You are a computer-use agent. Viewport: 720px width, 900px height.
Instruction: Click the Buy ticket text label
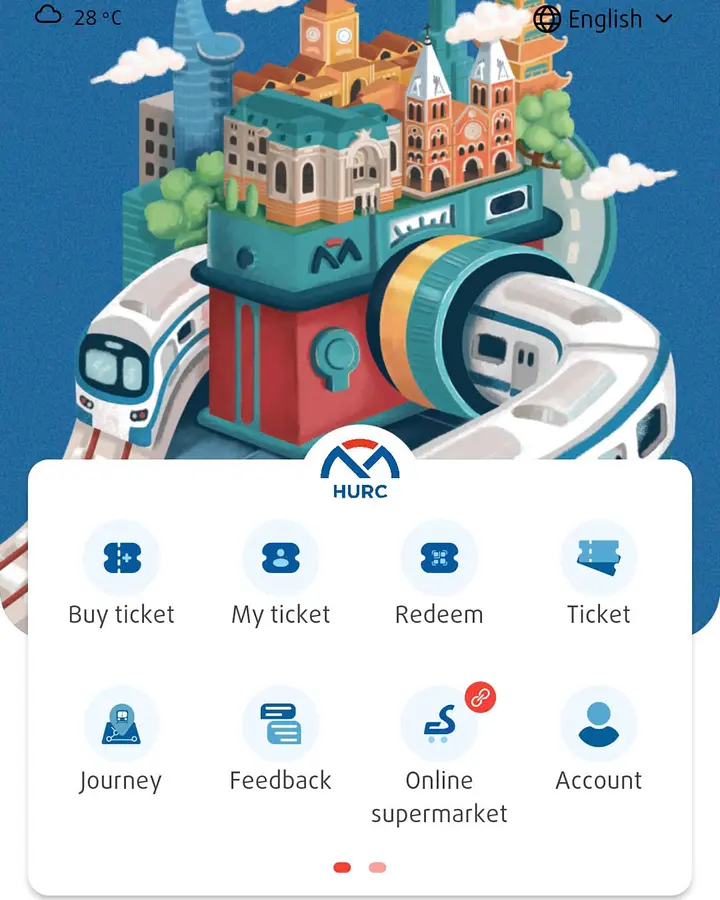pyautogui.click(x=121, y=614)
